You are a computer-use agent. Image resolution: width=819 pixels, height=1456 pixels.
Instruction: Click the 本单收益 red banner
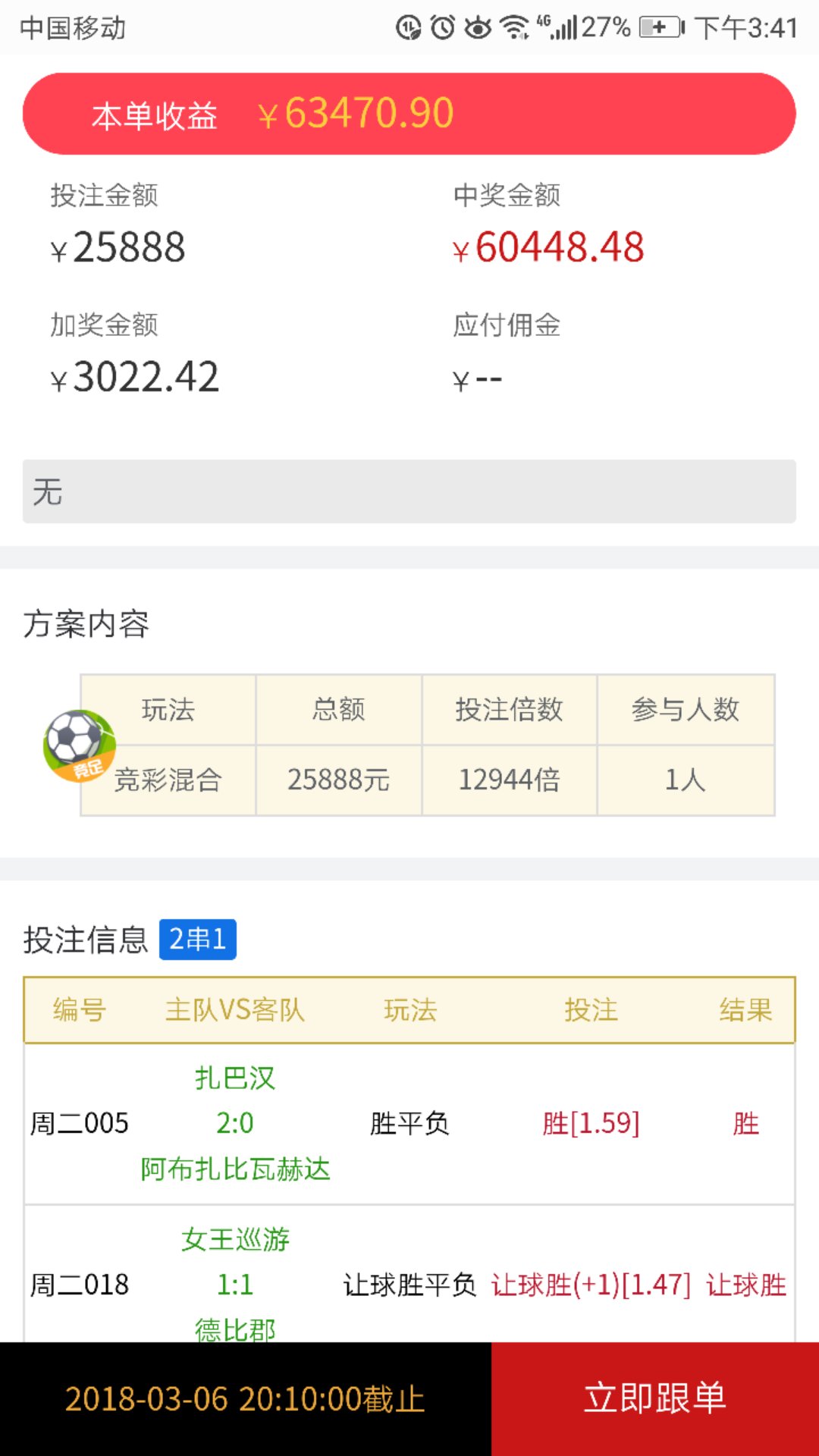coord(409,112)
